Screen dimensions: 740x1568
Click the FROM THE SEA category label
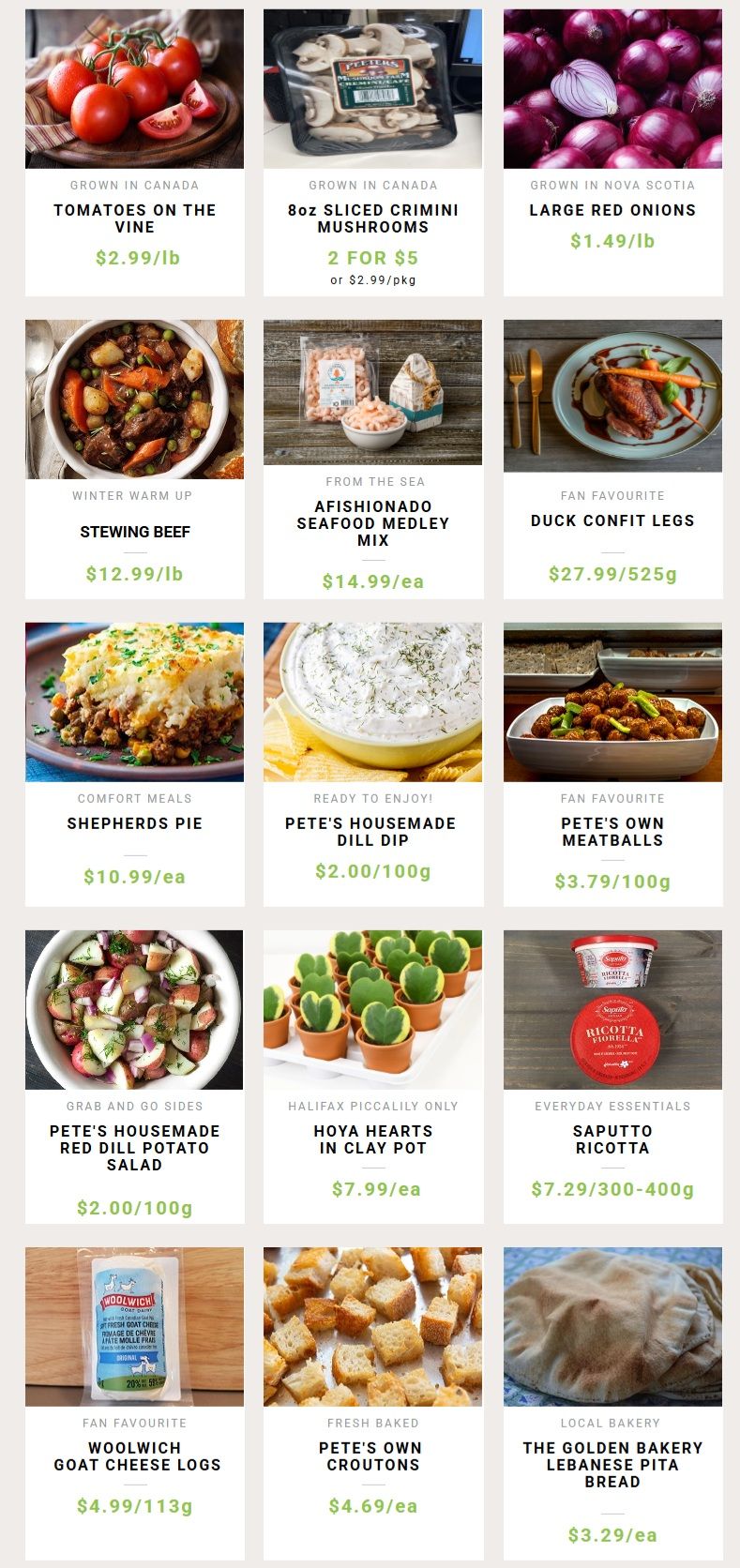[x=373, y=480]
